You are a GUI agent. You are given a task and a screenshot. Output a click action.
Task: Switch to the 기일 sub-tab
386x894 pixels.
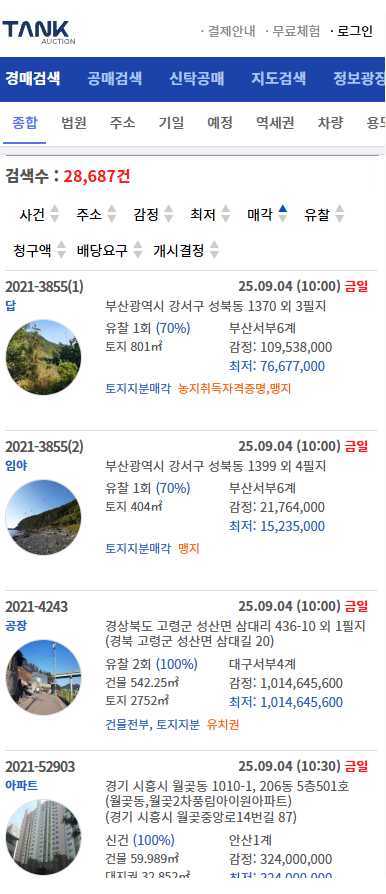[x=171, y=123]
